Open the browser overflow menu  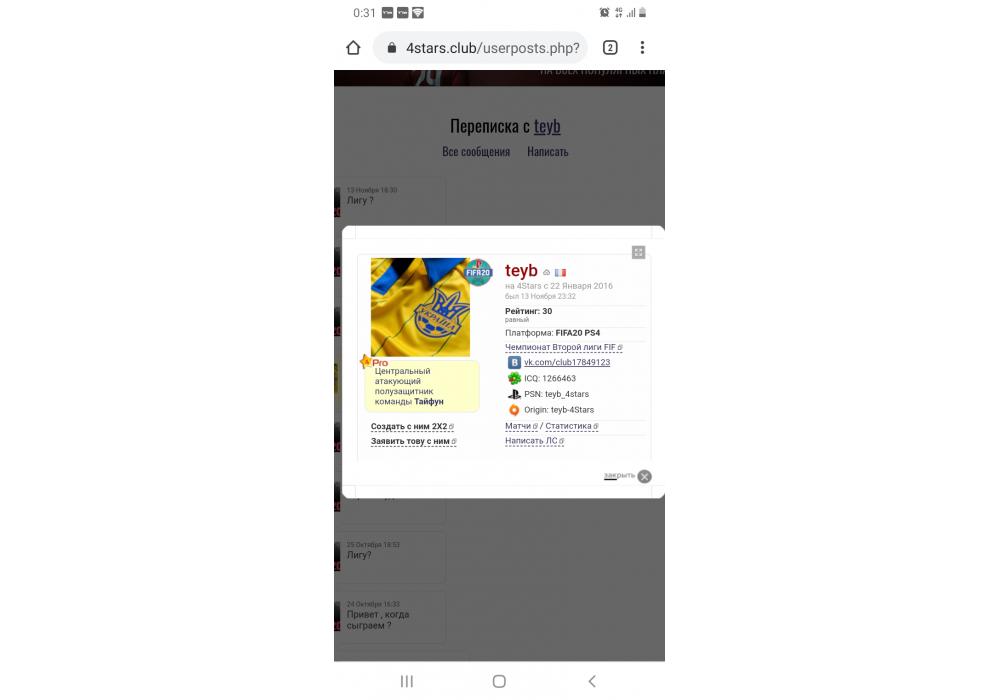(642, 47)
